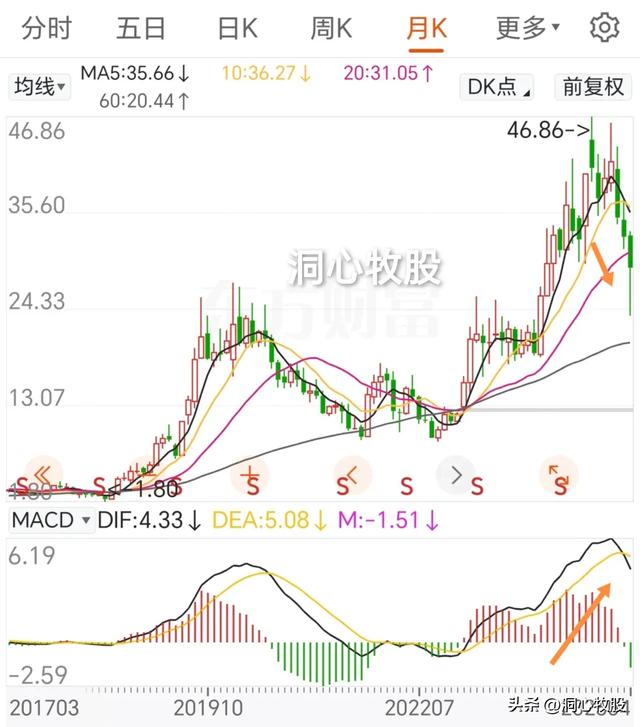This screenshot has height=727, width=640.
Task: Open the 均线 indicator dropdown
Action: pyautogui.click(x=39, y=87)
